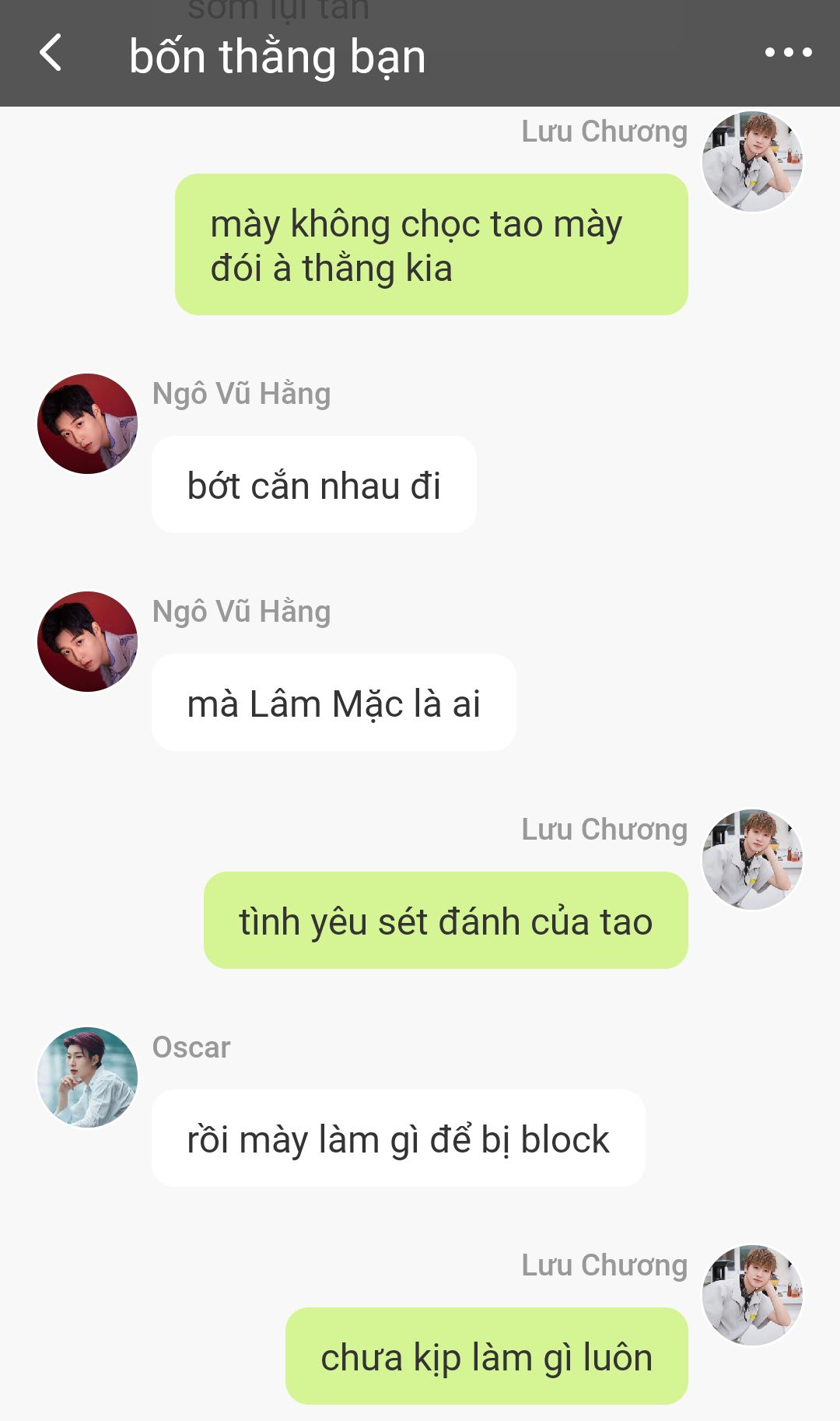Image resolution: width=840 pixels, height=1421 pixels.
Task: Open the three-dot overflow menu
Action: [x=788, y=53]
